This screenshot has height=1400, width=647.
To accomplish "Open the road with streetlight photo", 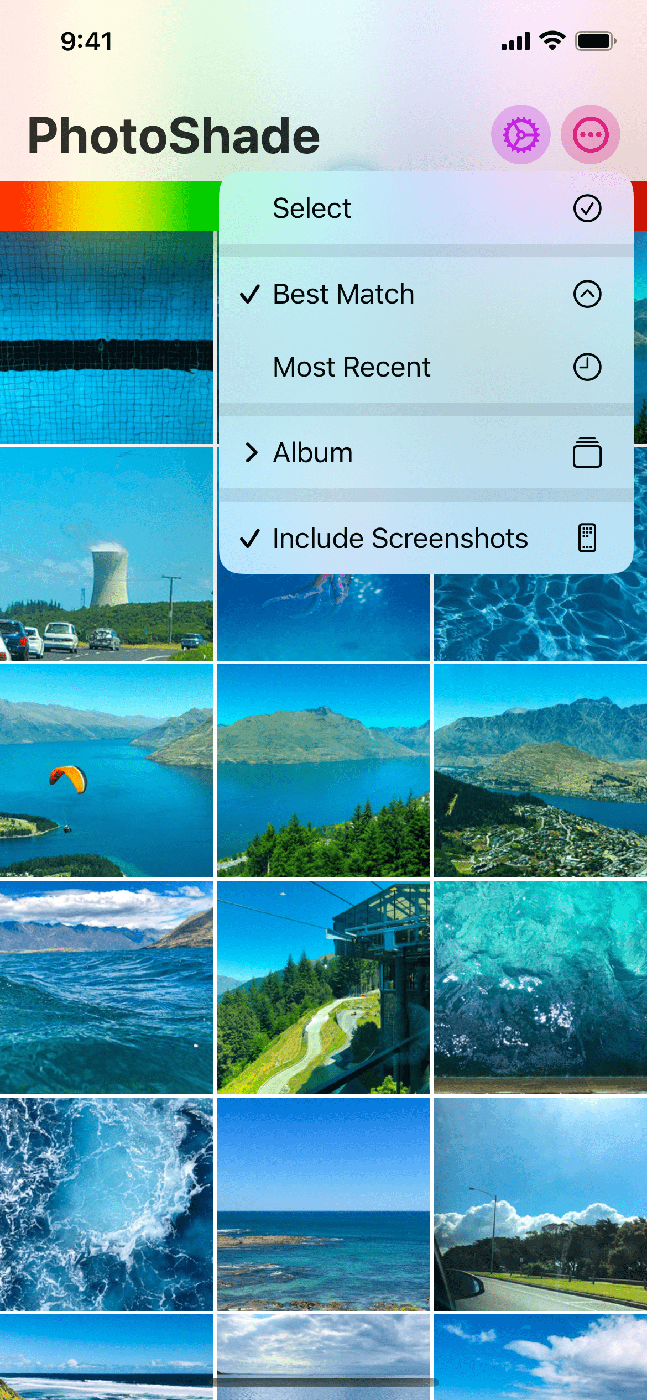I will tap(540, 1204).
